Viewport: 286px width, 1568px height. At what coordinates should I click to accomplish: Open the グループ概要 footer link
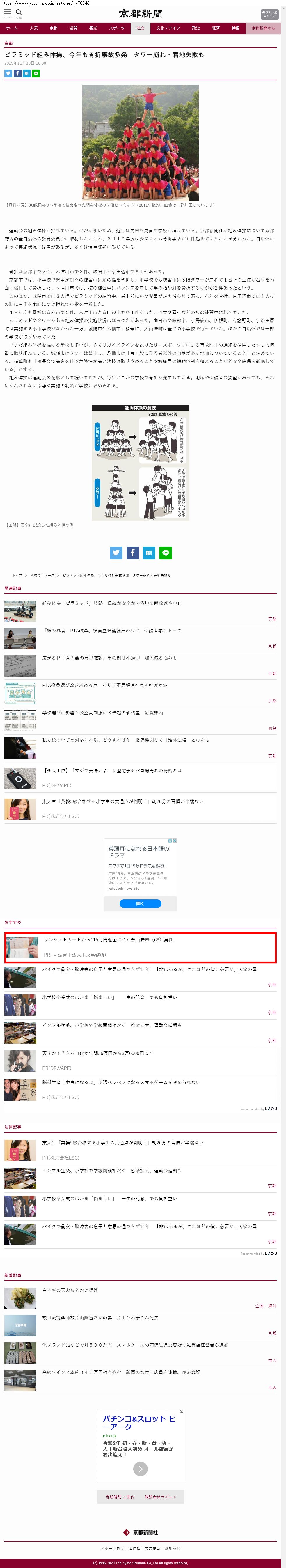(113, 1548)
